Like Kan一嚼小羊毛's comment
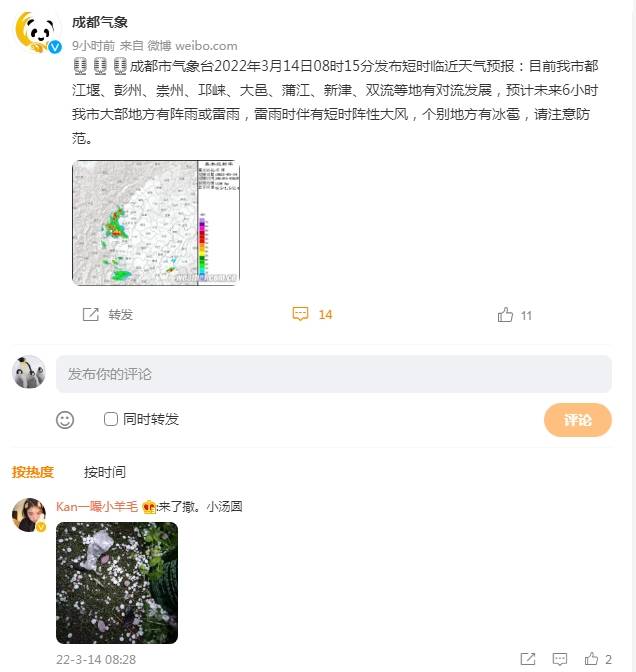 click(x=593, y=659)
